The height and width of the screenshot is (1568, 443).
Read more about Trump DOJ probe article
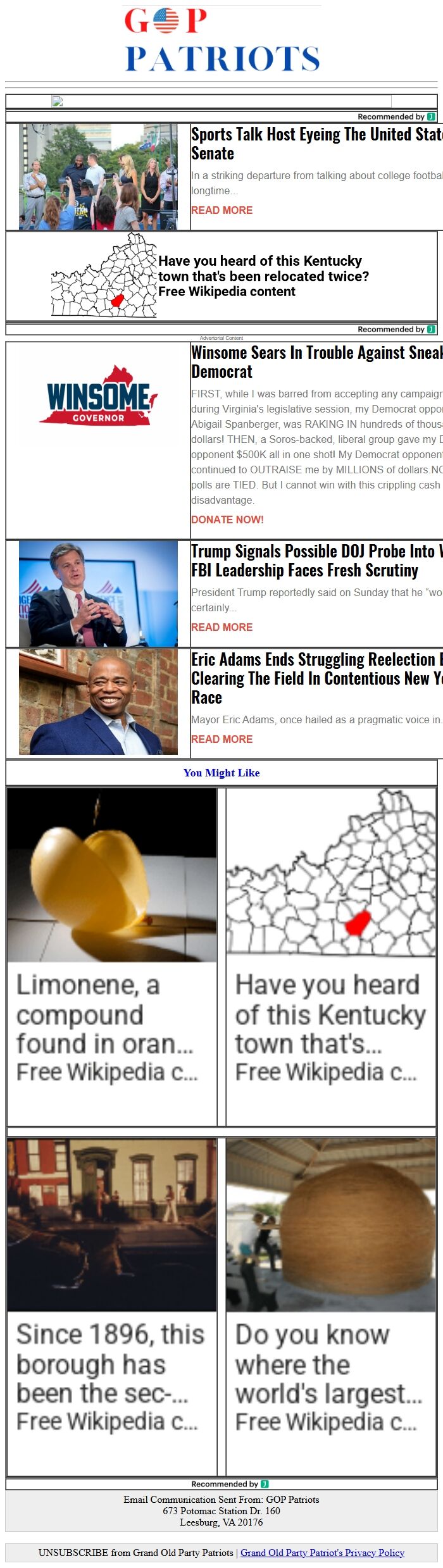[221, 627]
